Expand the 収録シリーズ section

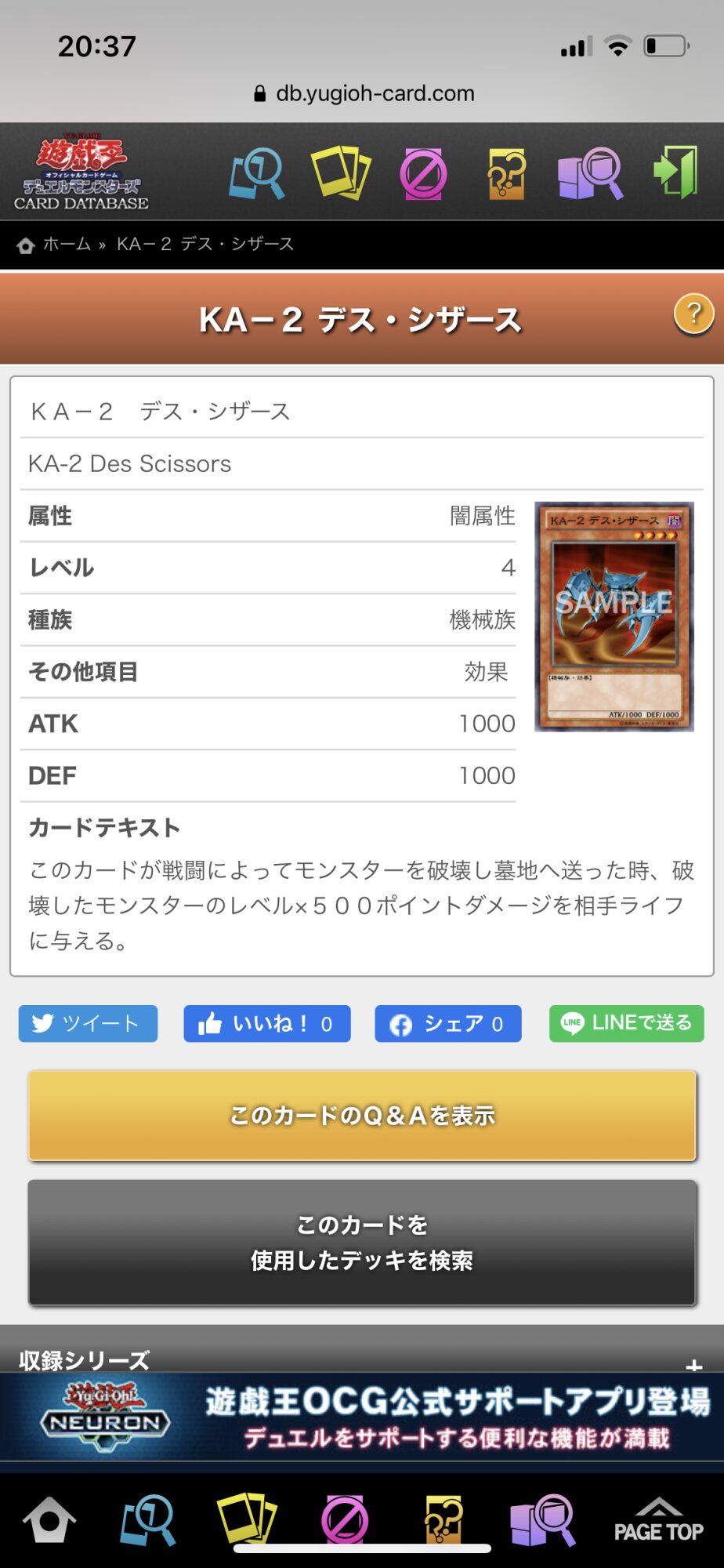(x=693, y=1365)
